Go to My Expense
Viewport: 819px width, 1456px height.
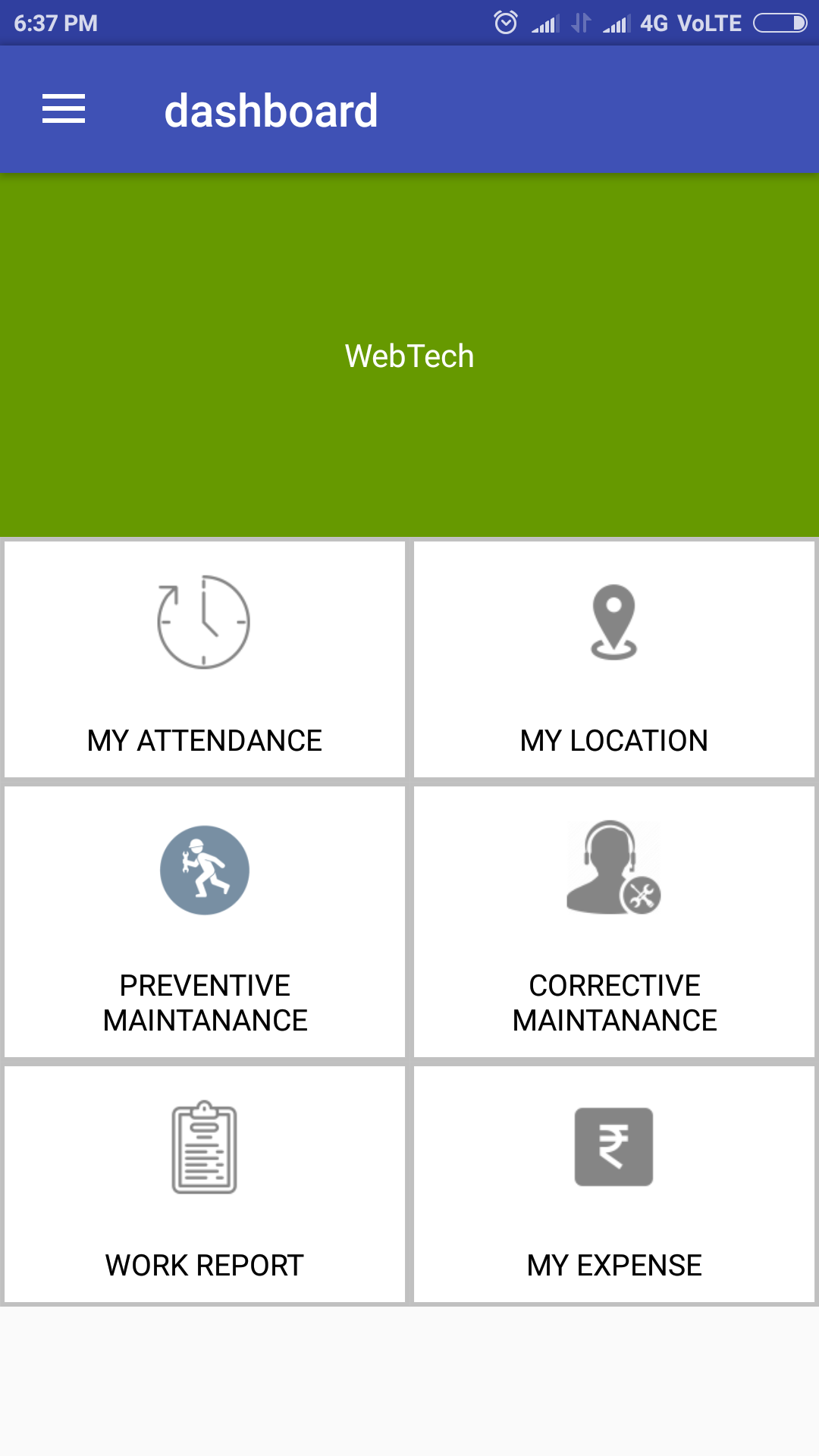614,1185
